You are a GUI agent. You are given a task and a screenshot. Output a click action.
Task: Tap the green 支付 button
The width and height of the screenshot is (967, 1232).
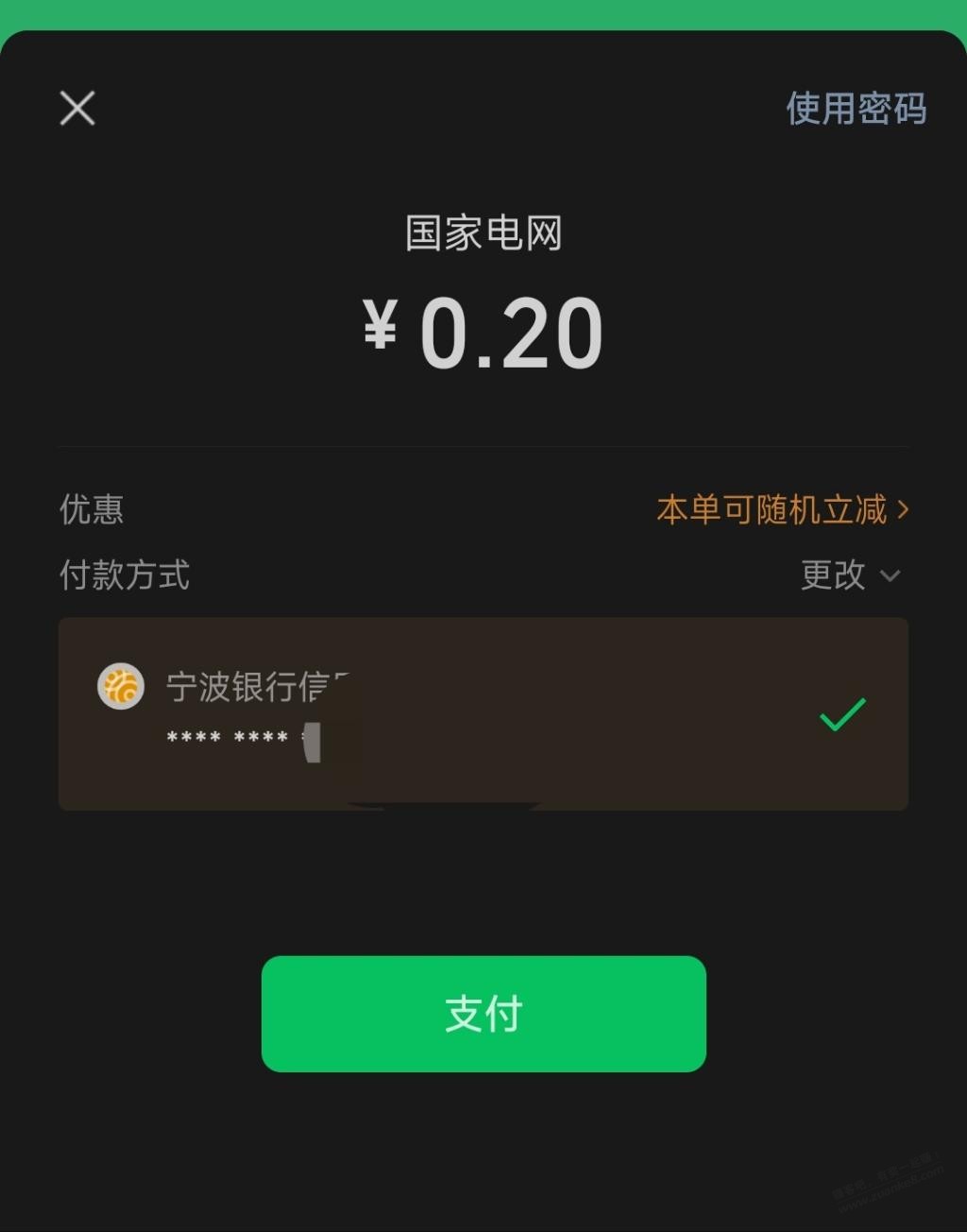pyautogui.click(x=483, y=1014)
